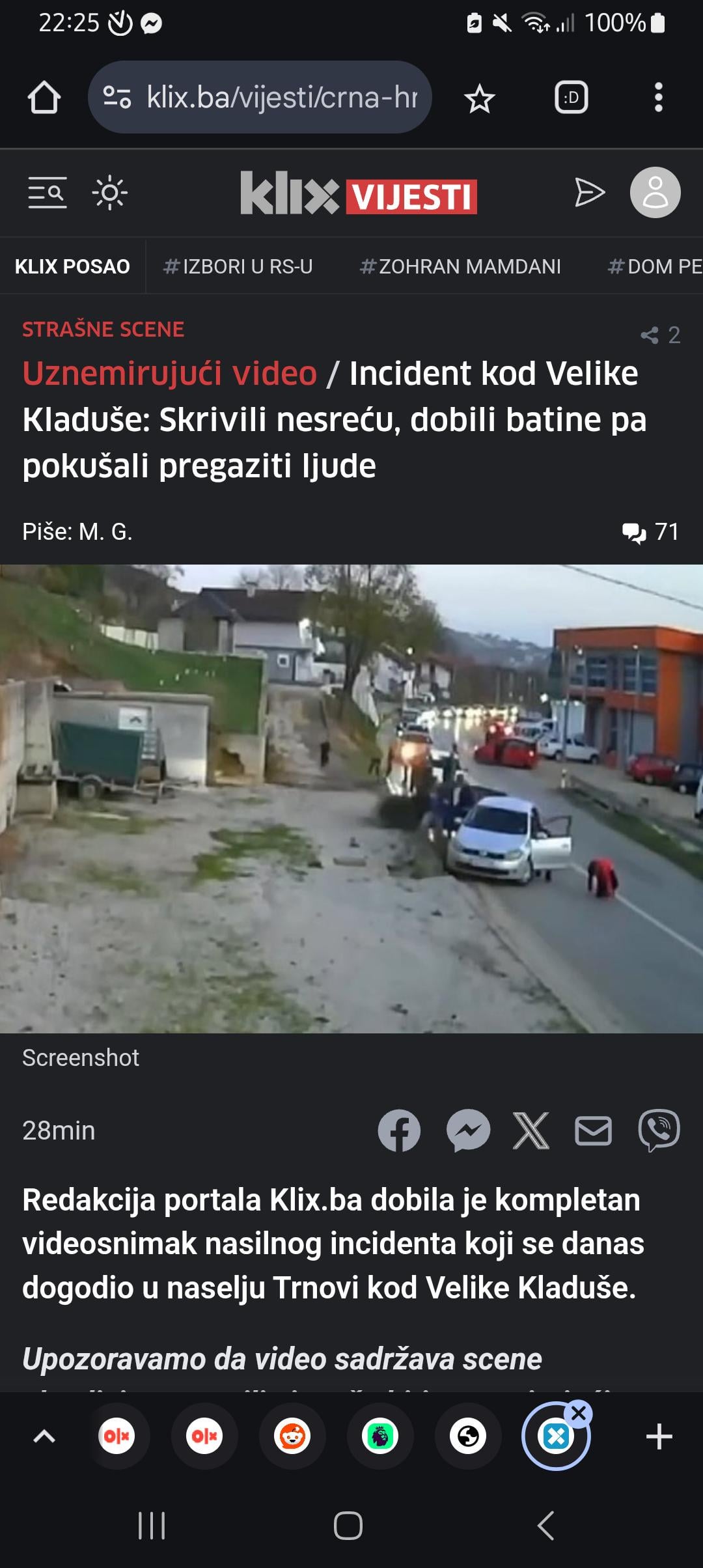Open the send news arrow icon
This screenshot has width=703, height=1568.
[590, 193]
